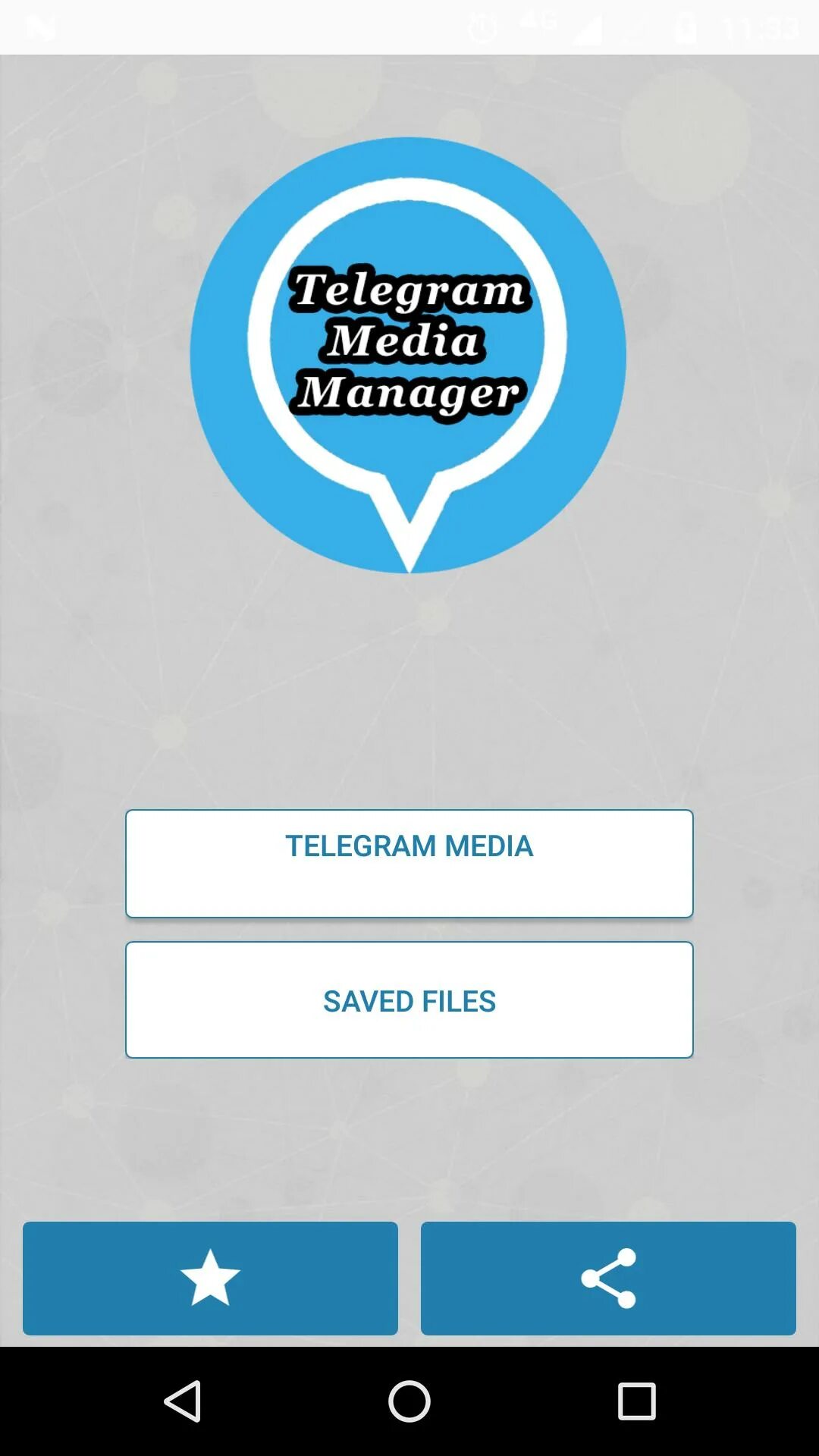Image resolution: width=819 pixels, height=1456 pixels.
Task: Go back with the navigation back button
Action: coord(183,1401)
